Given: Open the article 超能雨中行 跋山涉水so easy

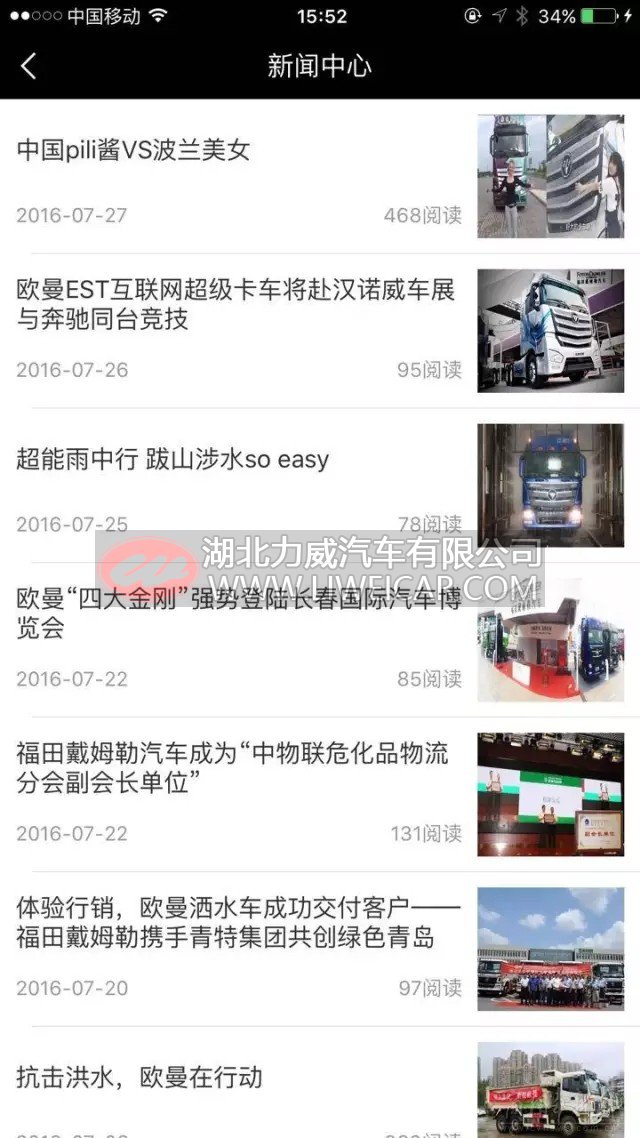Looking at the screenshot, I should pos(320,486).
